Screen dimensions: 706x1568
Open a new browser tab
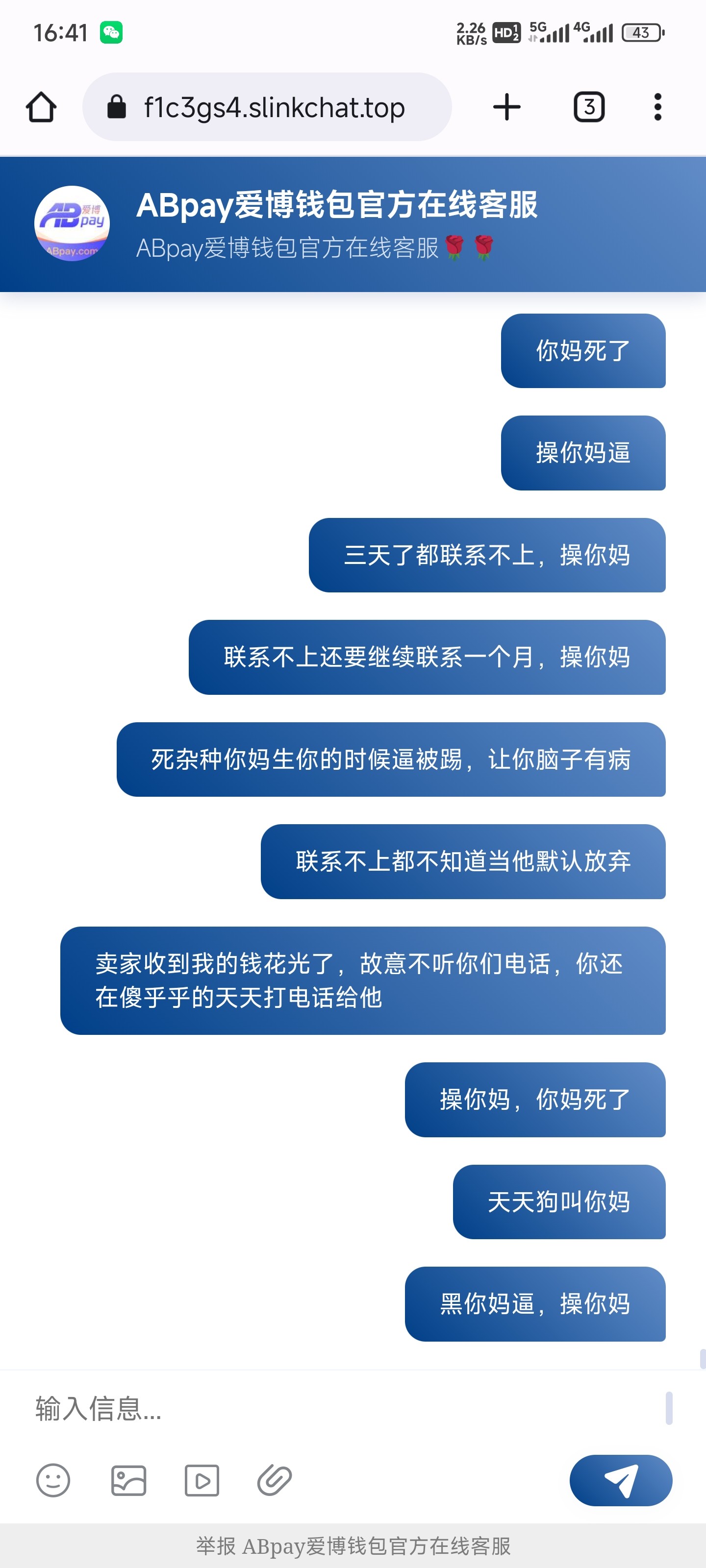(506, 107)
